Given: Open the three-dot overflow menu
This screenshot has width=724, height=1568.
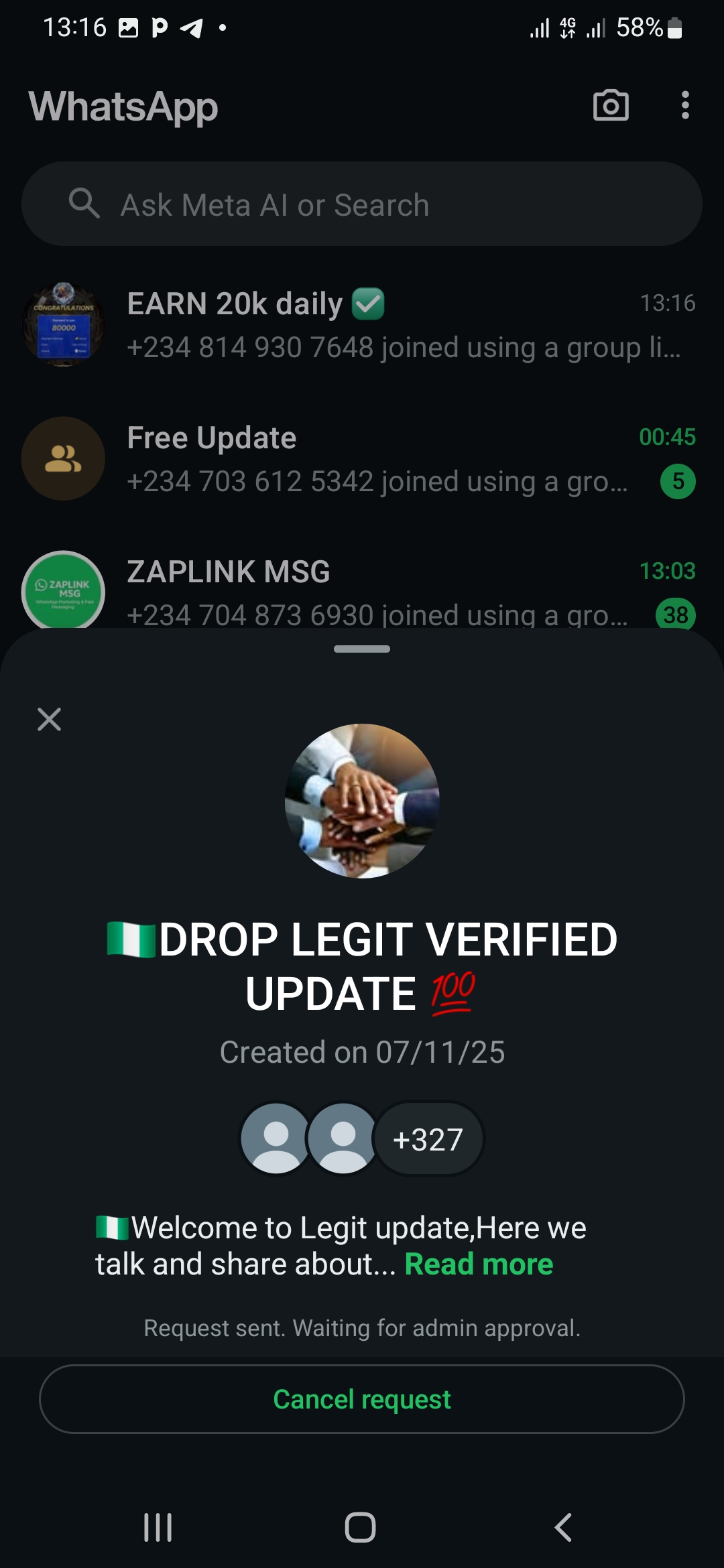Looking at the screenshot, I should point(684,106).
